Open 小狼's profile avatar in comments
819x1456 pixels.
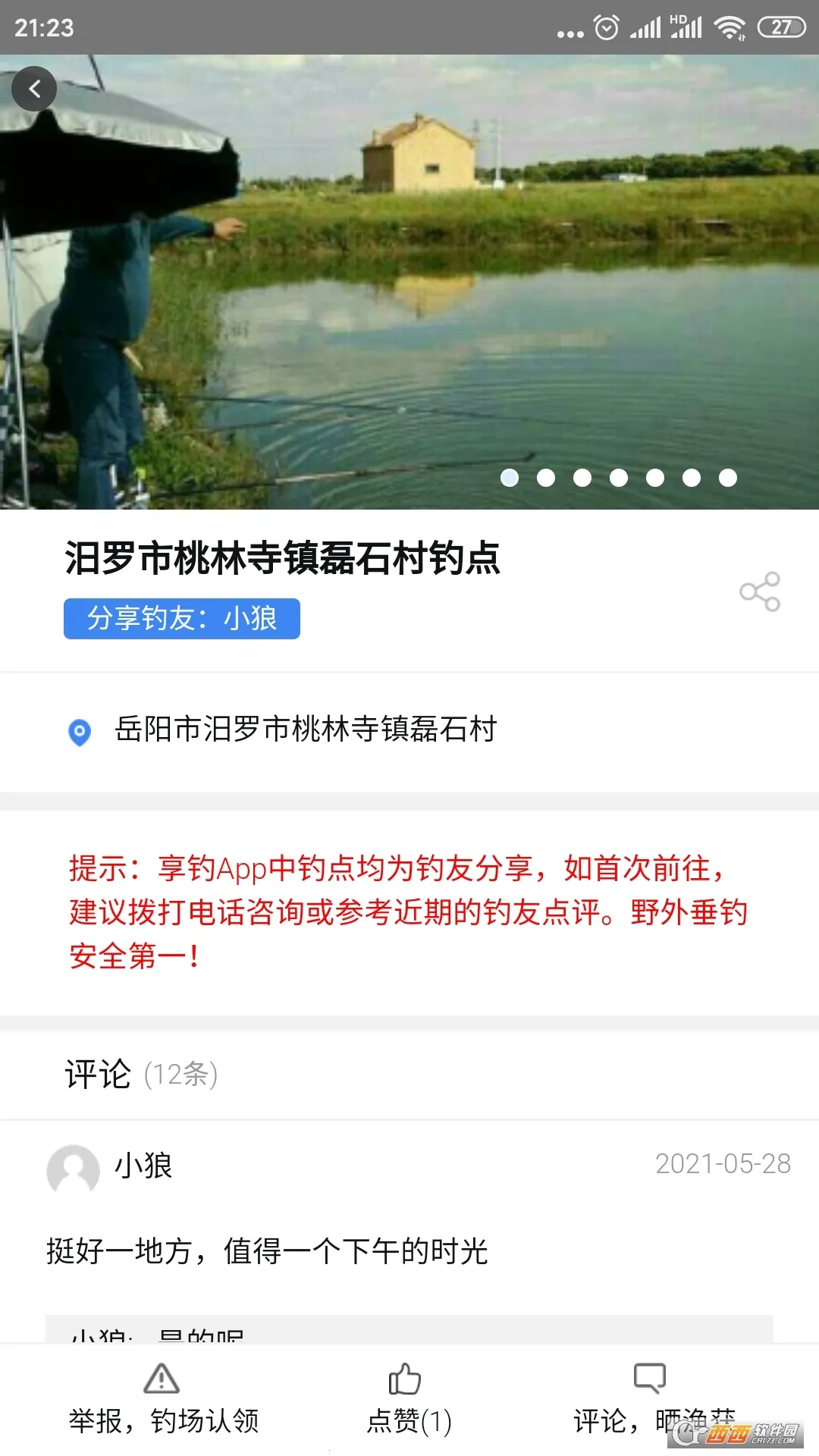pyautogui.click(x=73, y=1170)
